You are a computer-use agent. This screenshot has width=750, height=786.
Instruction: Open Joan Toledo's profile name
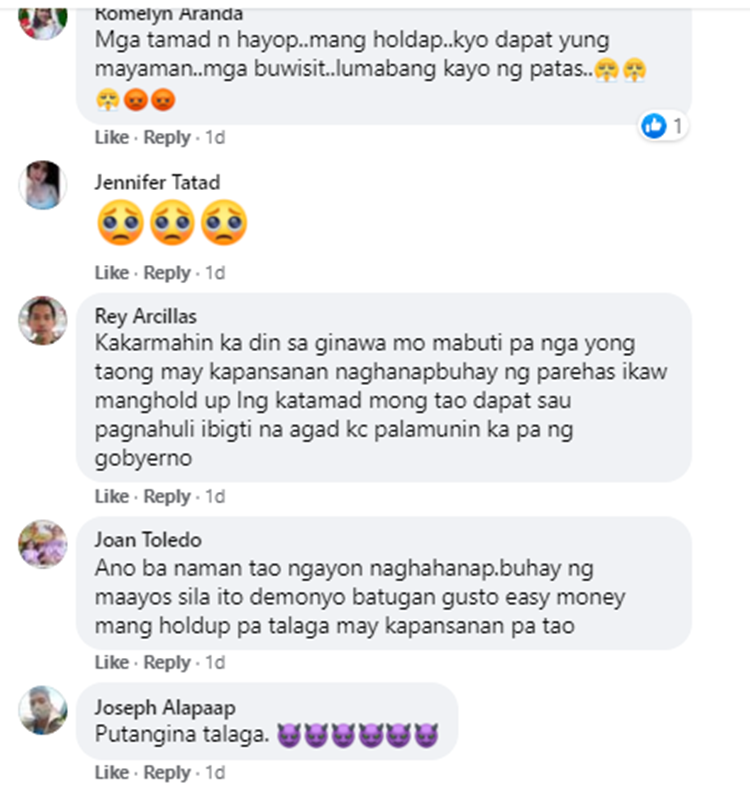[x=148, y=540]
